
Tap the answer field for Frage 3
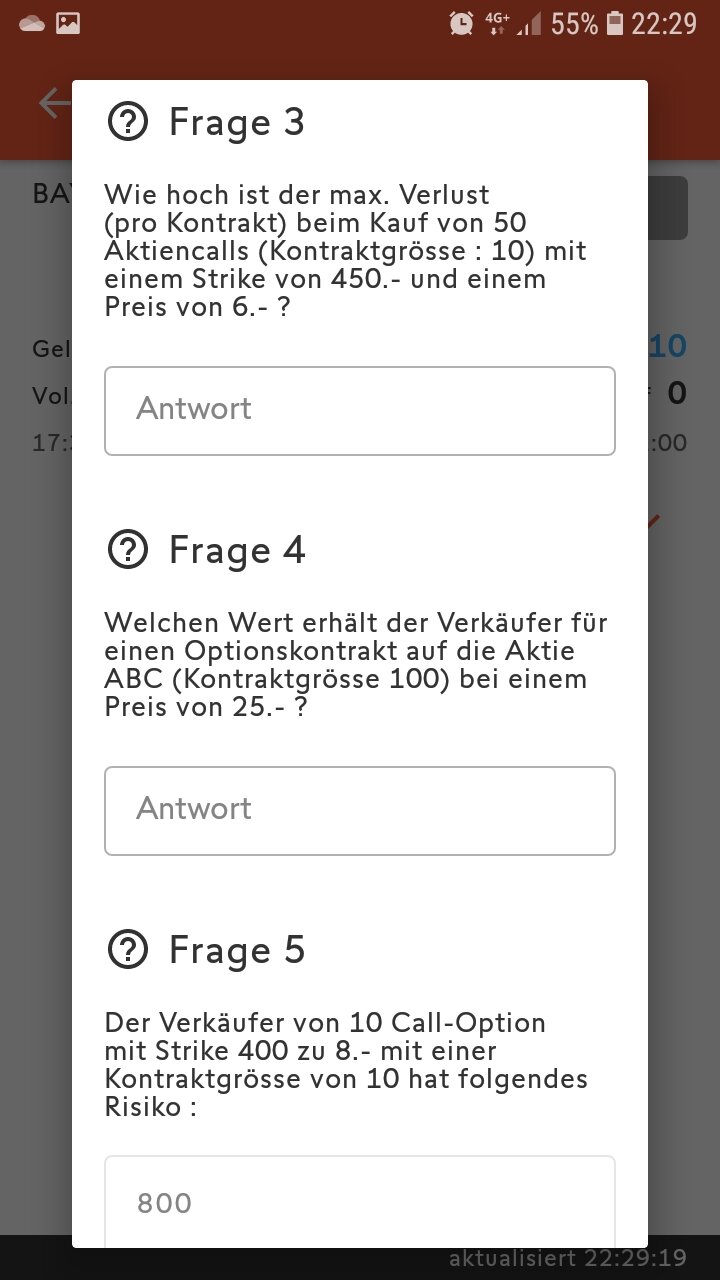[360, 411]
